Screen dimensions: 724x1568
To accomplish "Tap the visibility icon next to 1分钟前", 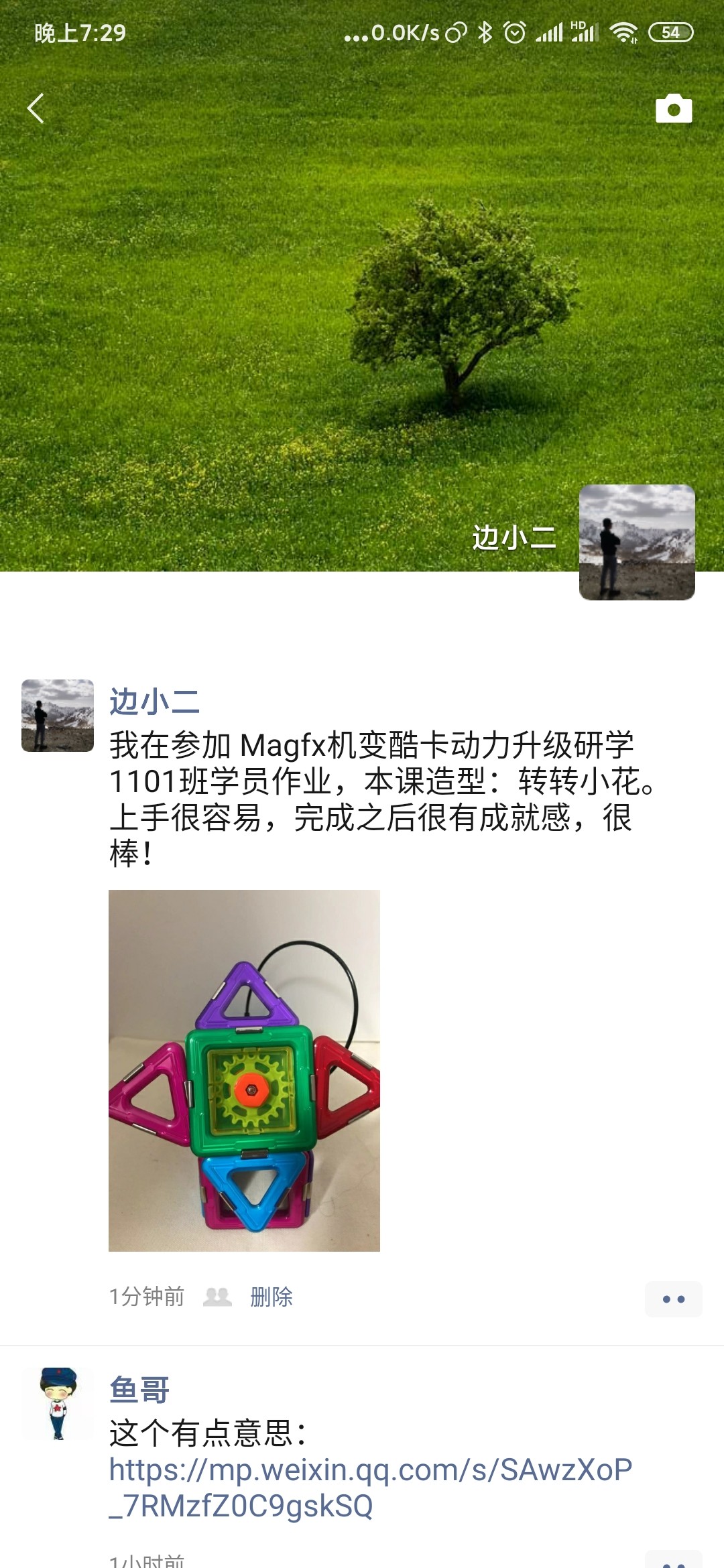I will 217,1297.
